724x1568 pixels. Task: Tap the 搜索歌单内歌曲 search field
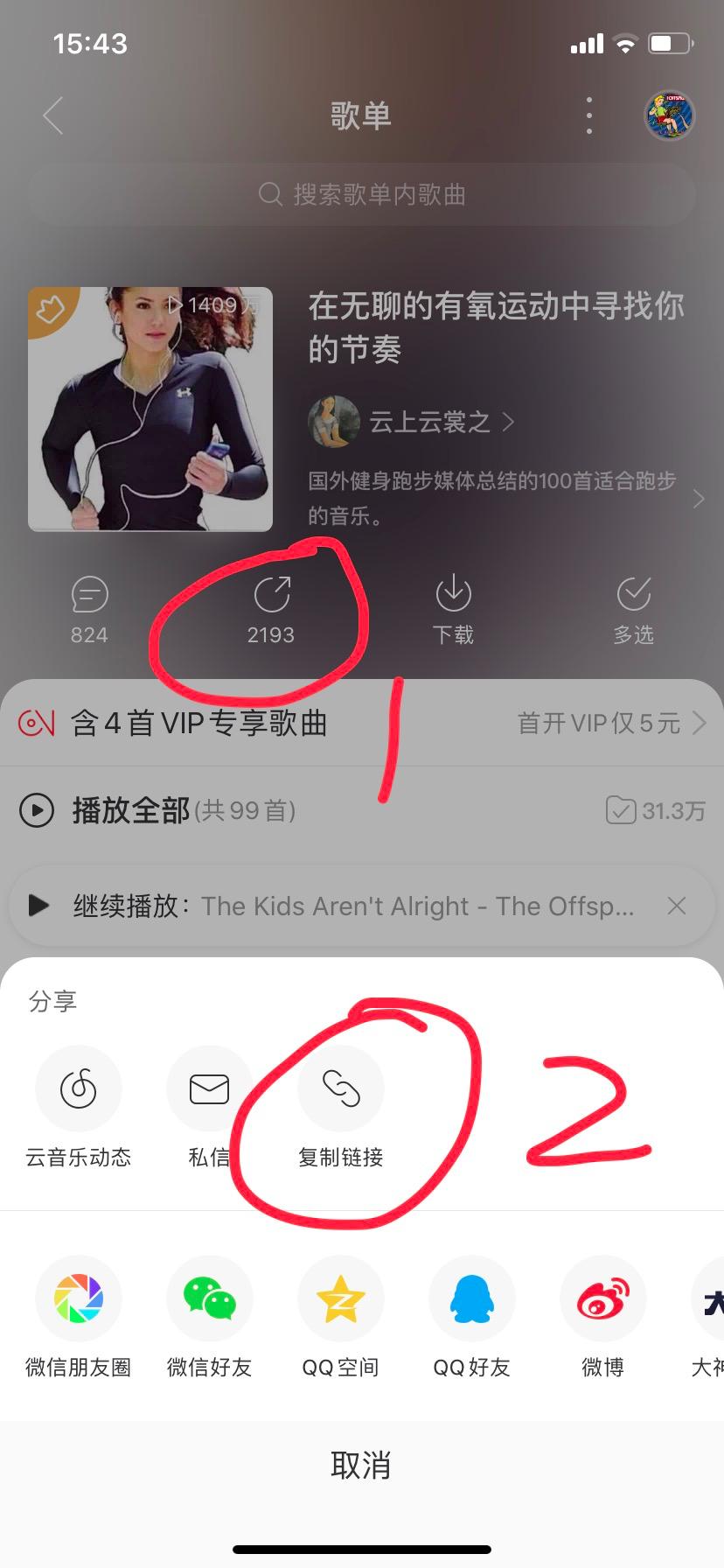coord(362,194)
